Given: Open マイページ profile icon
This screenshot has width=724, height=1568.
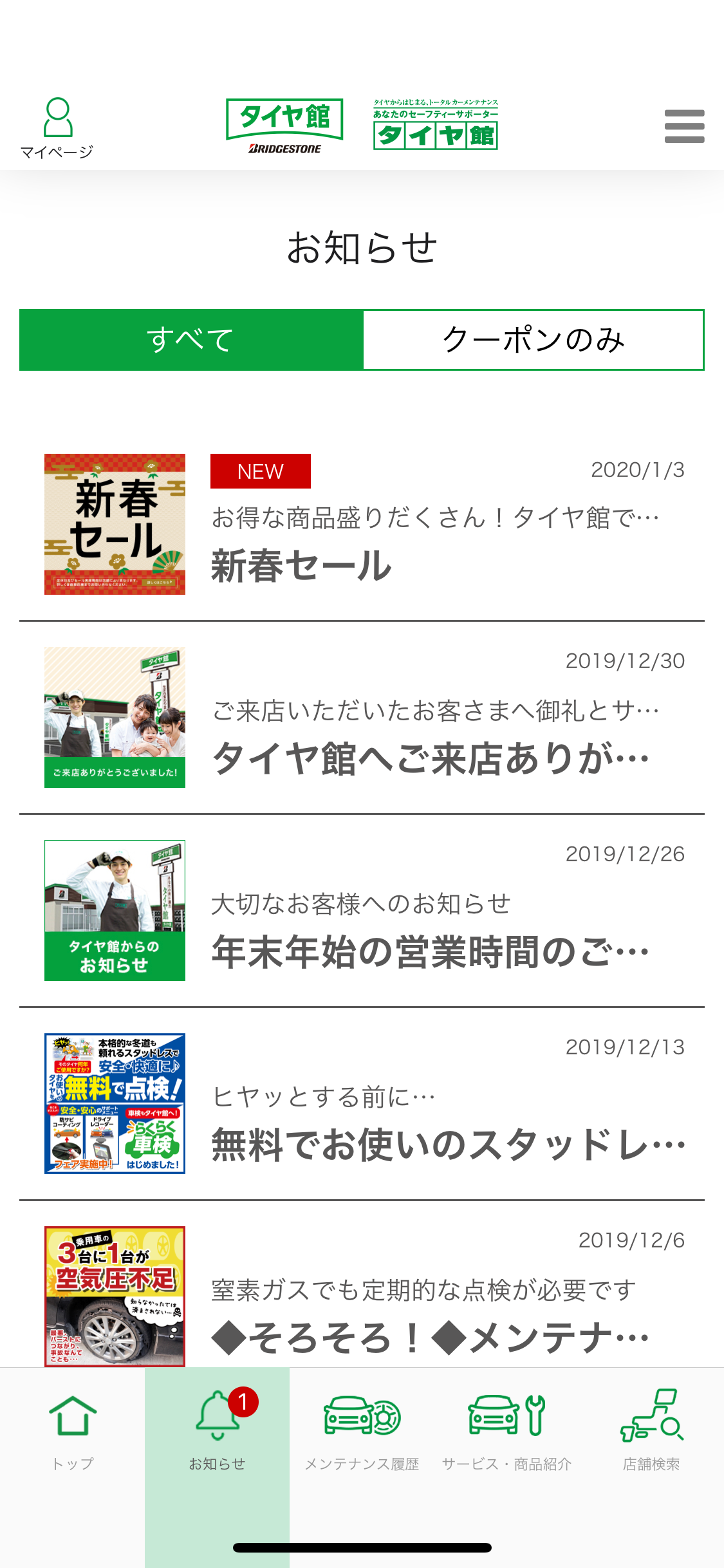Looking at the screenshot, I should click(57, 127).
